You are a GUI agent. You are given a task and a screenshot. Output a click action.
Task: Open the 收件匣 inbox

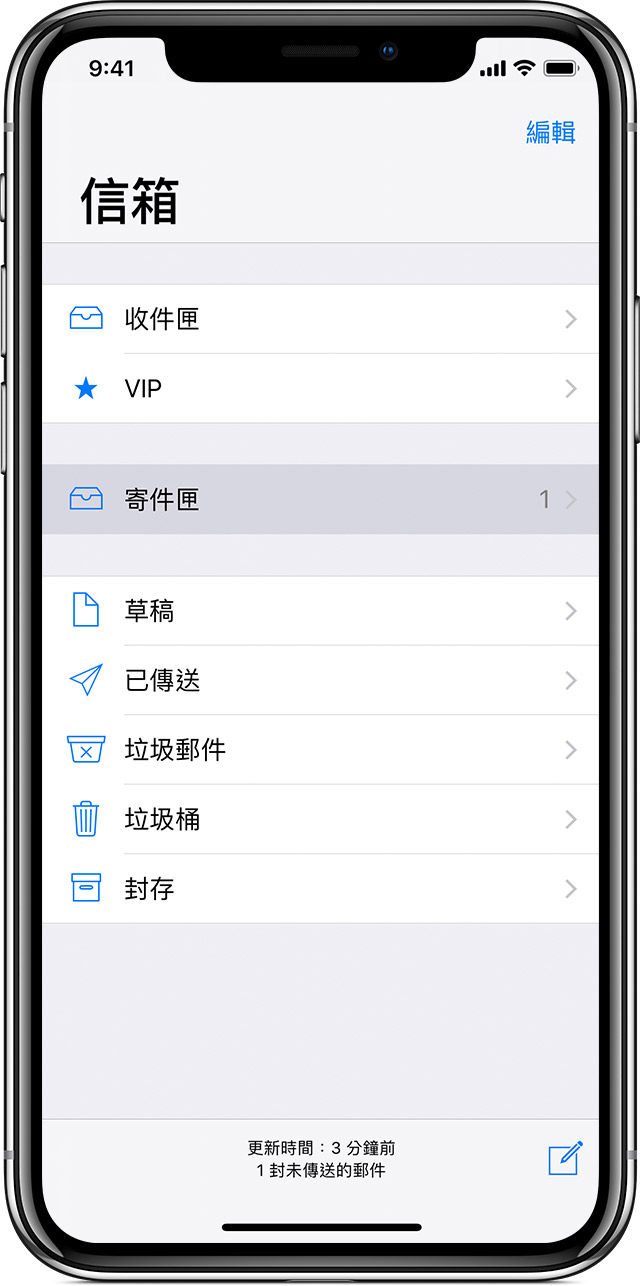tap(320, 319)
